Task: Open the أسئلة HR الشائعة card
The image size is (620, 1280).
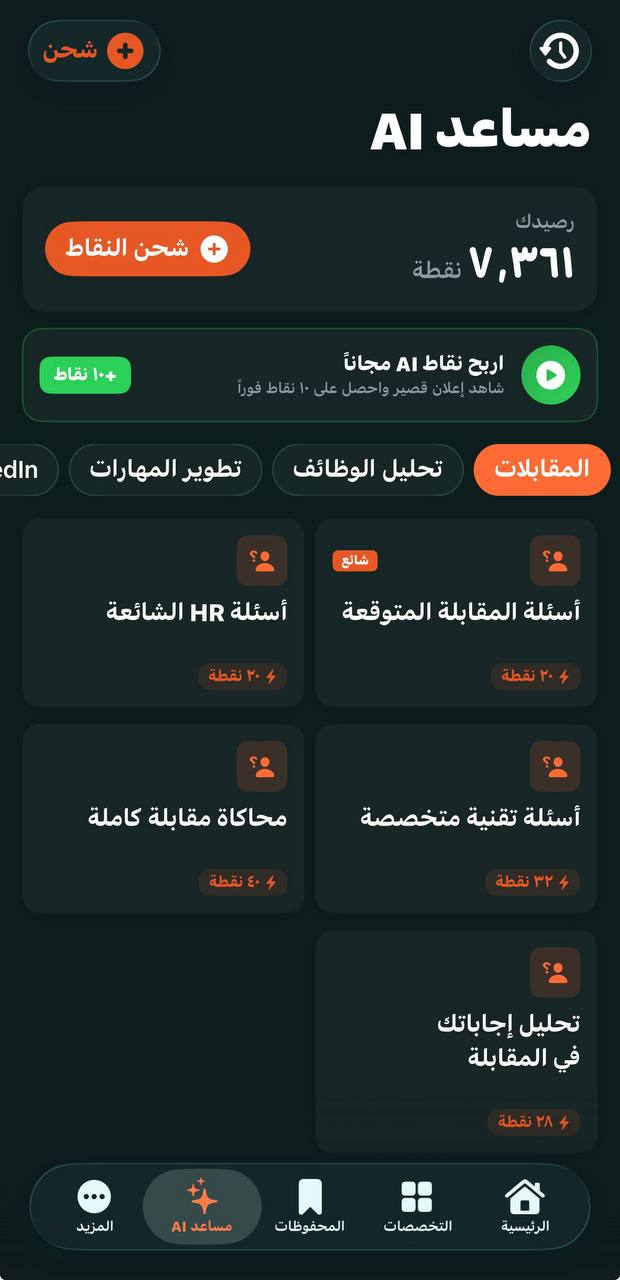Action: [x=163, y=612]
